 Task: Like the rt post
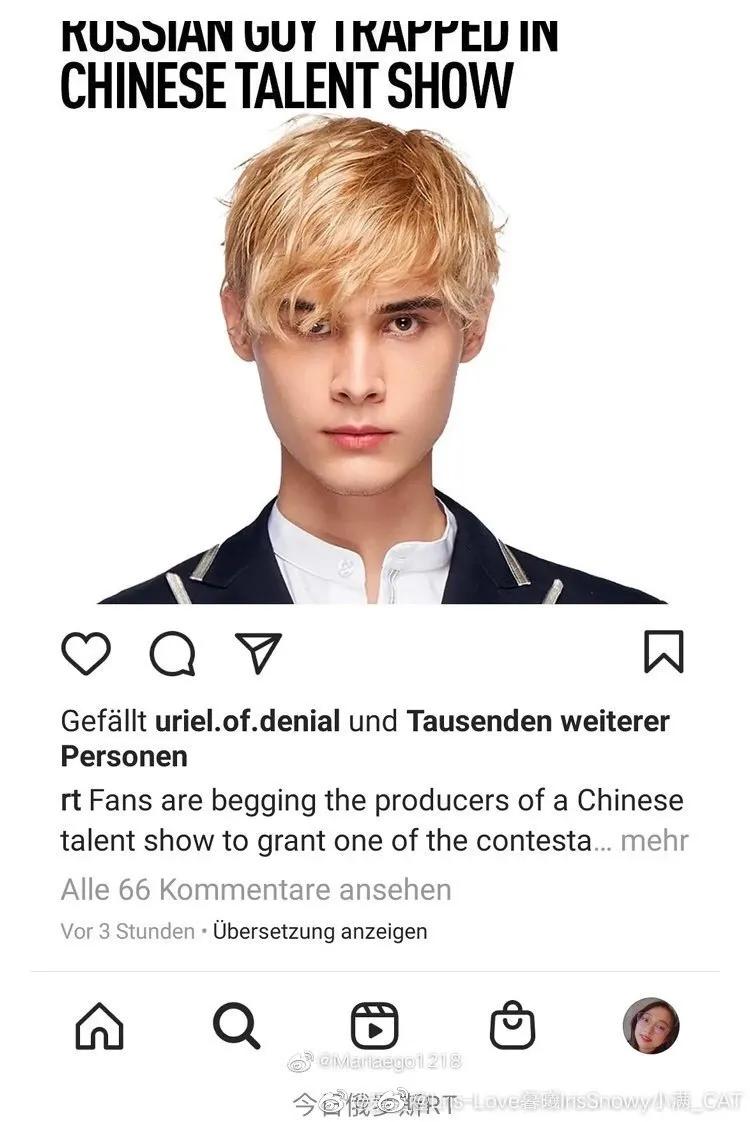click(86, 653)
